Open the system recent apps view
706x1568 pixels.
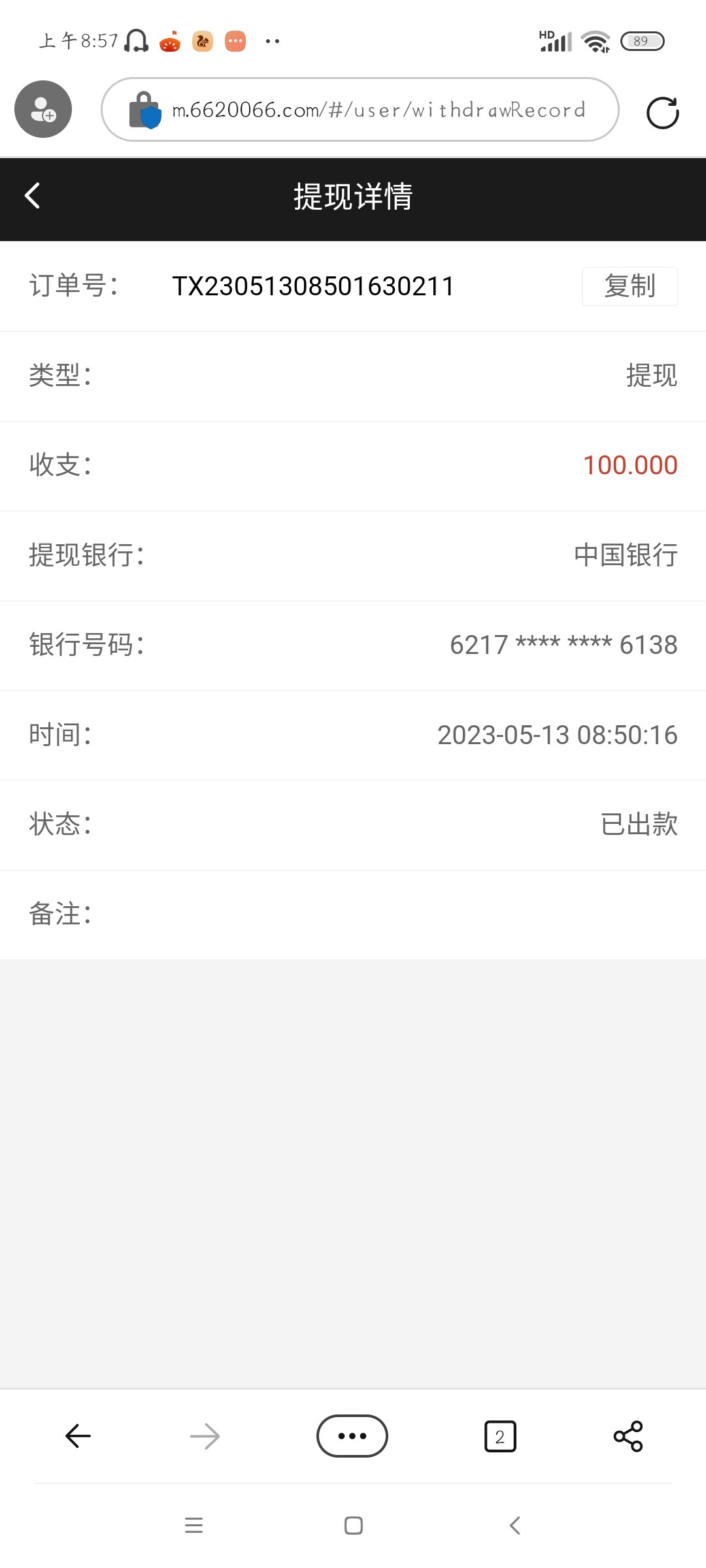[193, 1526]
